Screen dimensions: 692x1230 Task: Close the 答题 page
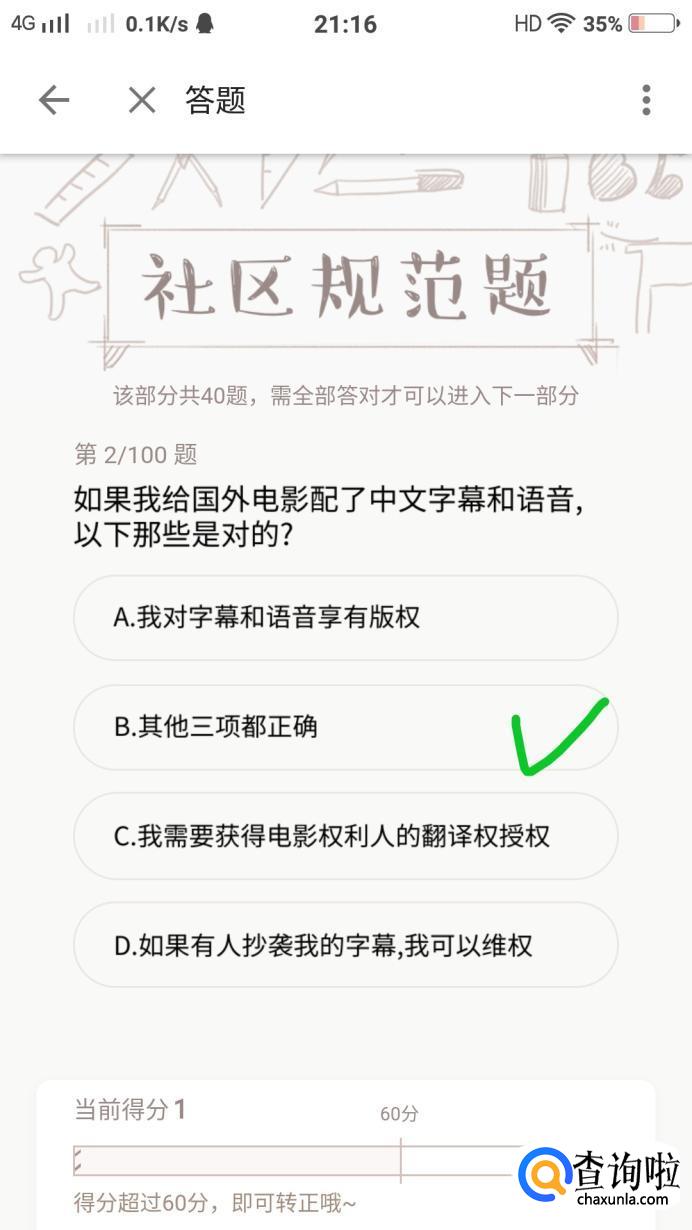tap(142, 100)
